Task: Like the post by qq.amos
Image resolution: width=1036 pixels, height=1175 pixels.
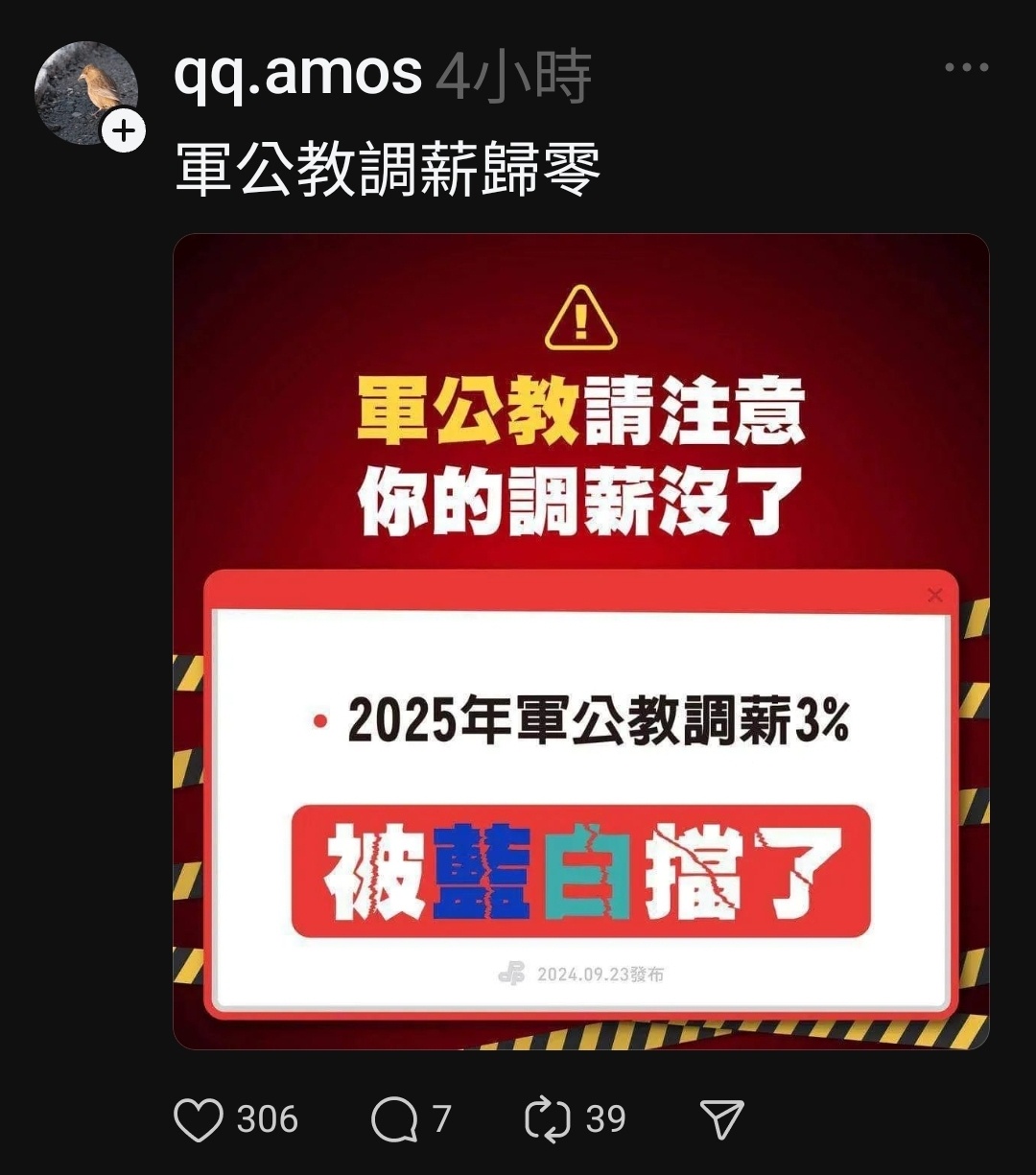Action: click(x=199, y=1119)
